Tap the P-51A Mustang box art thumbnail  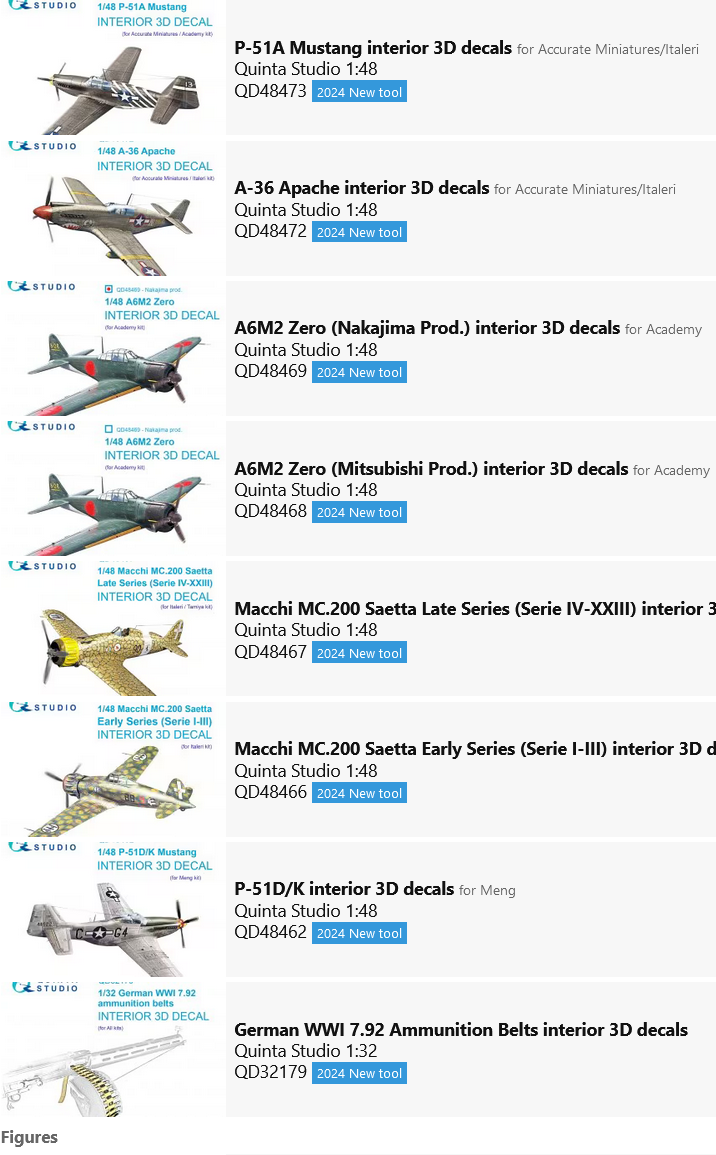(x=112, y=68)
